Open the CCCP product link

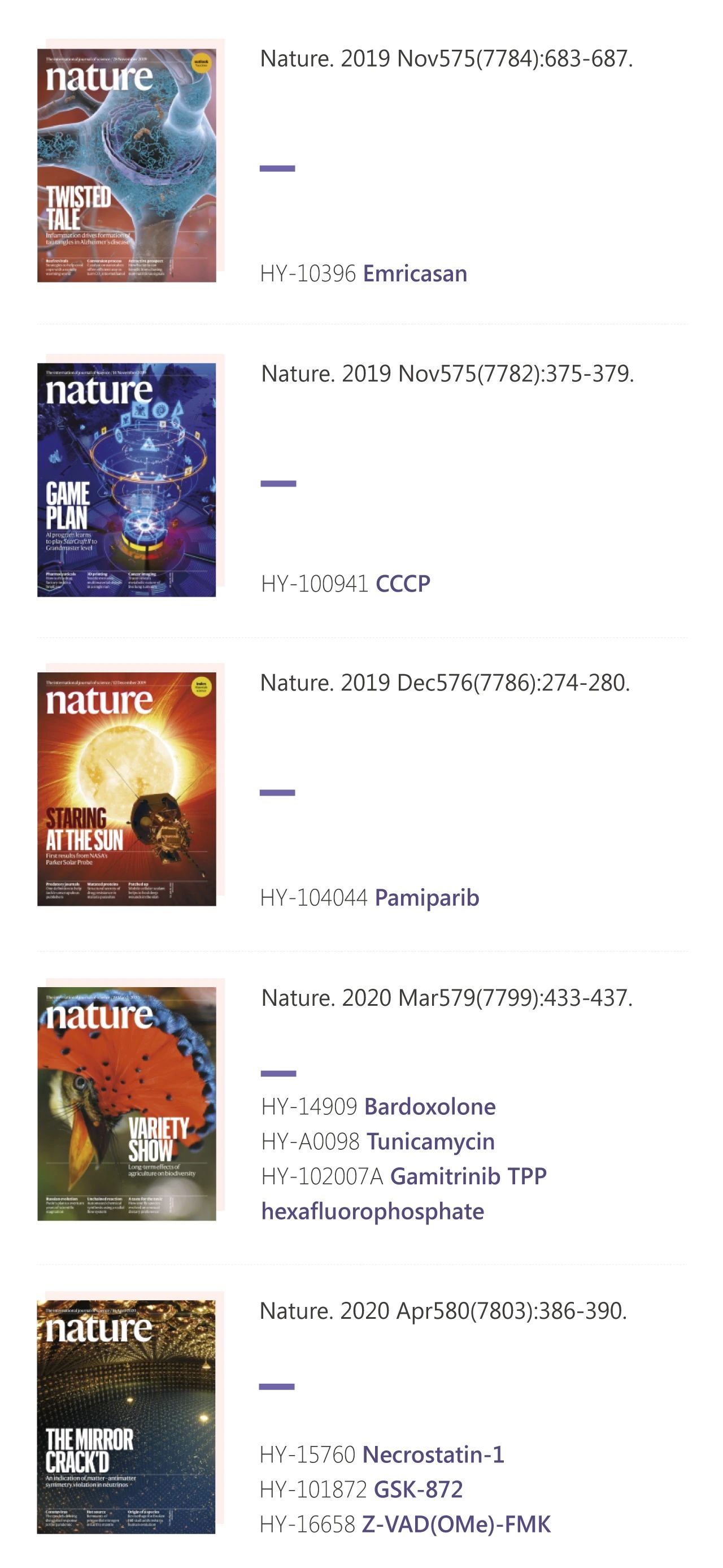click(402, 584)
